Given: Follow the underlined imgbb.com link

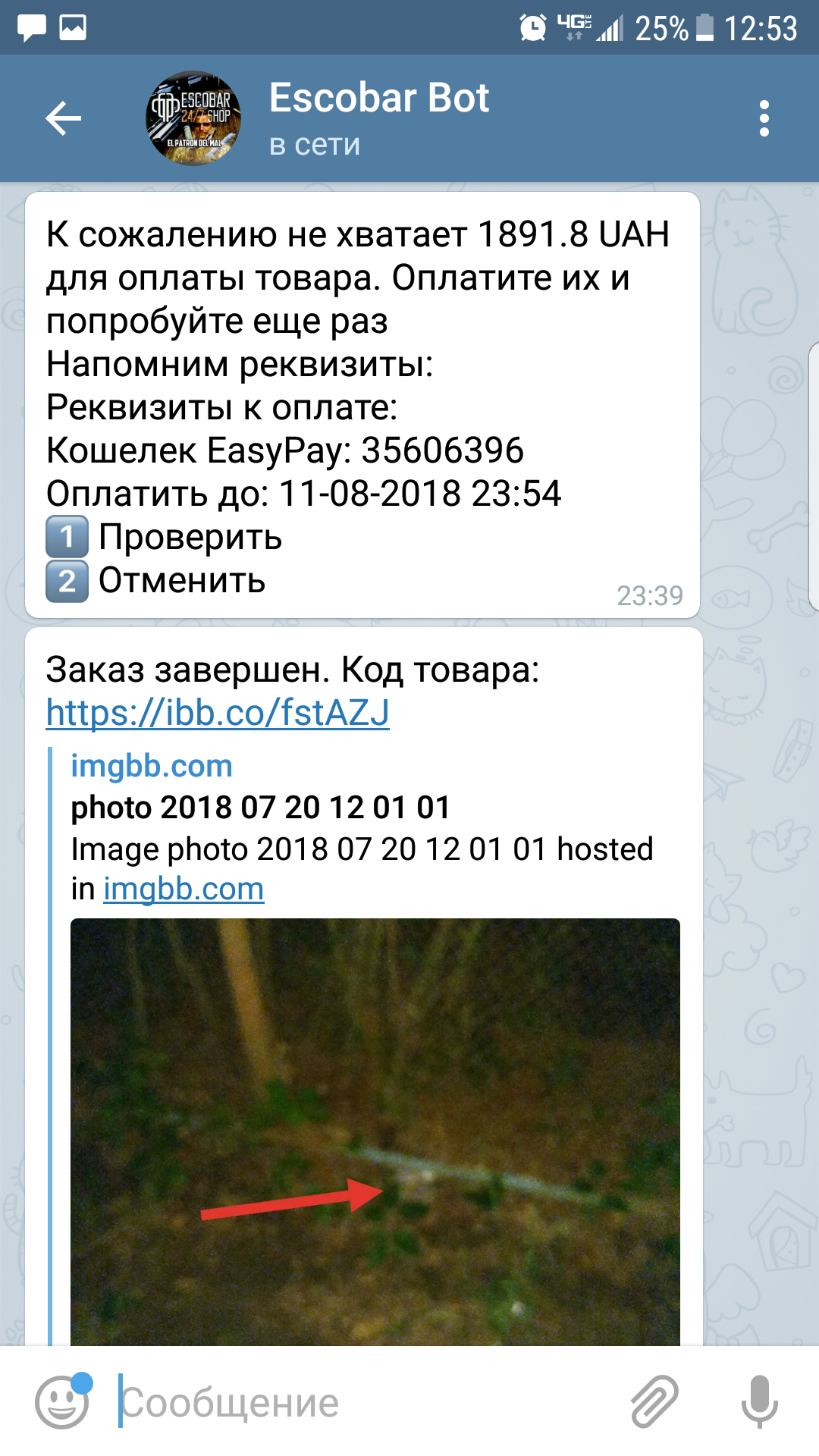Looking at the screenshot, I should click(x=184, y=889).
